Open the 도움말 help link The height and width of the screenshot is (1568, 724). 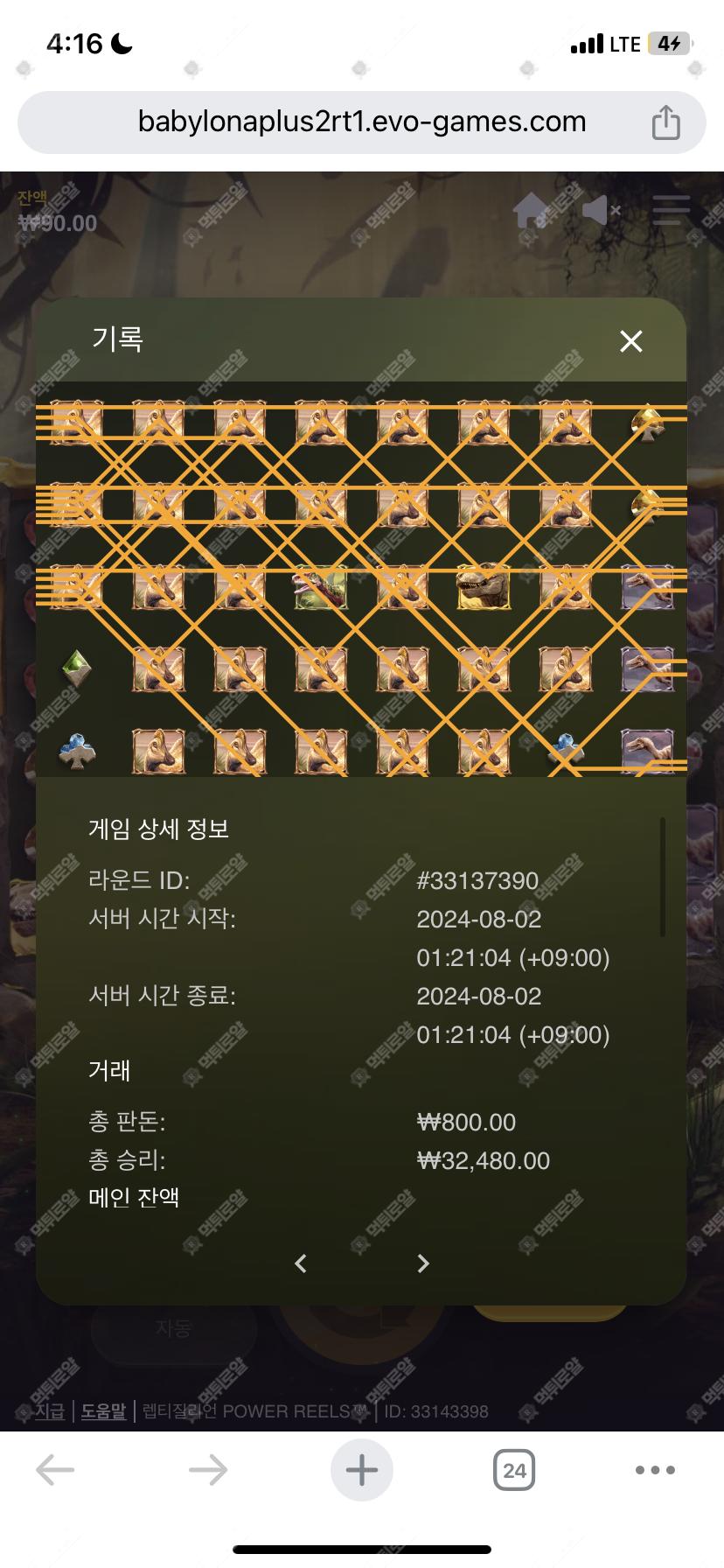click(x=103, y=1411)
